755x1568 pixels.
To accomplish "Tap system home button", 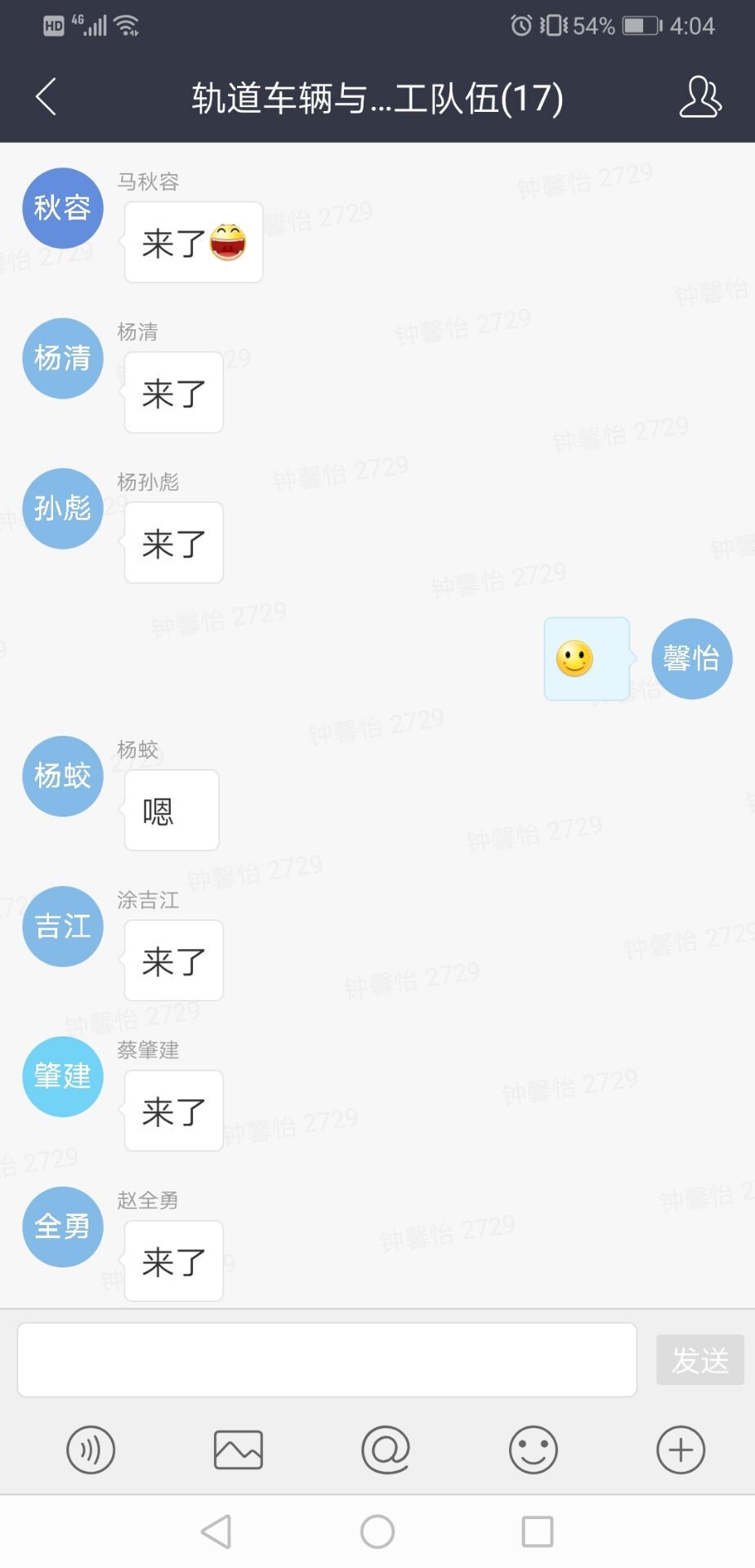I will click(x=377, y=1531).
